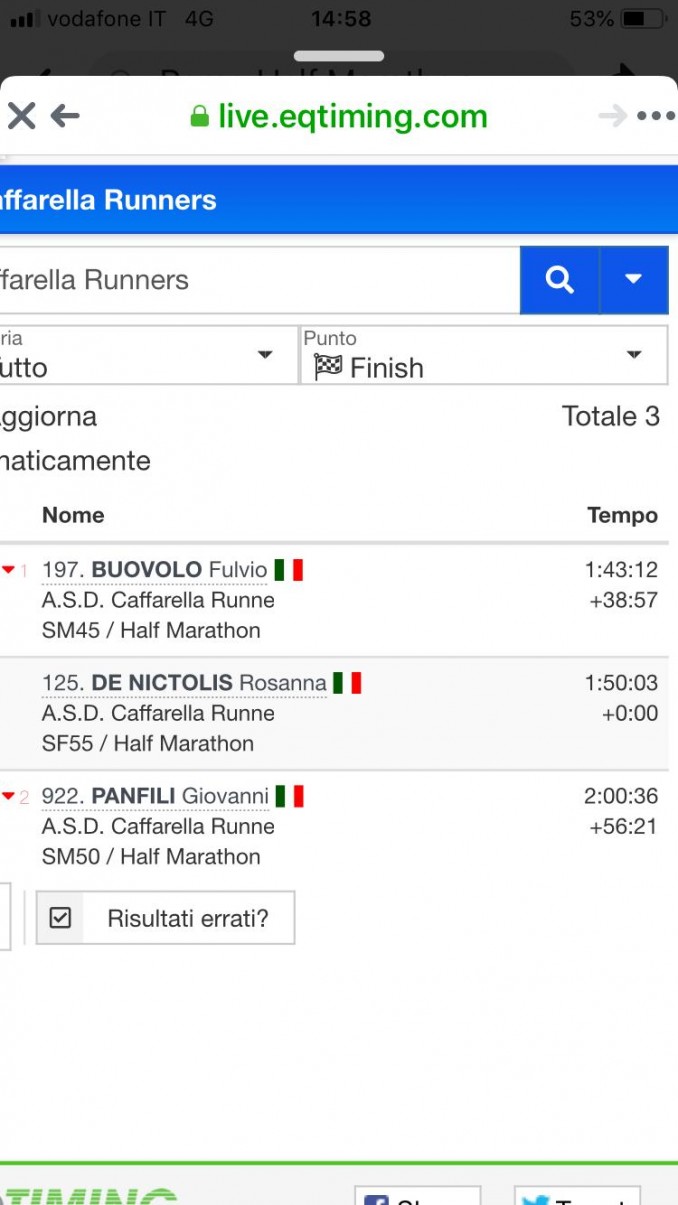Open the Punto Finish dropdown
Viewport: 678px width, 1205px height.
pyautogui.click(x=484, y=355)
